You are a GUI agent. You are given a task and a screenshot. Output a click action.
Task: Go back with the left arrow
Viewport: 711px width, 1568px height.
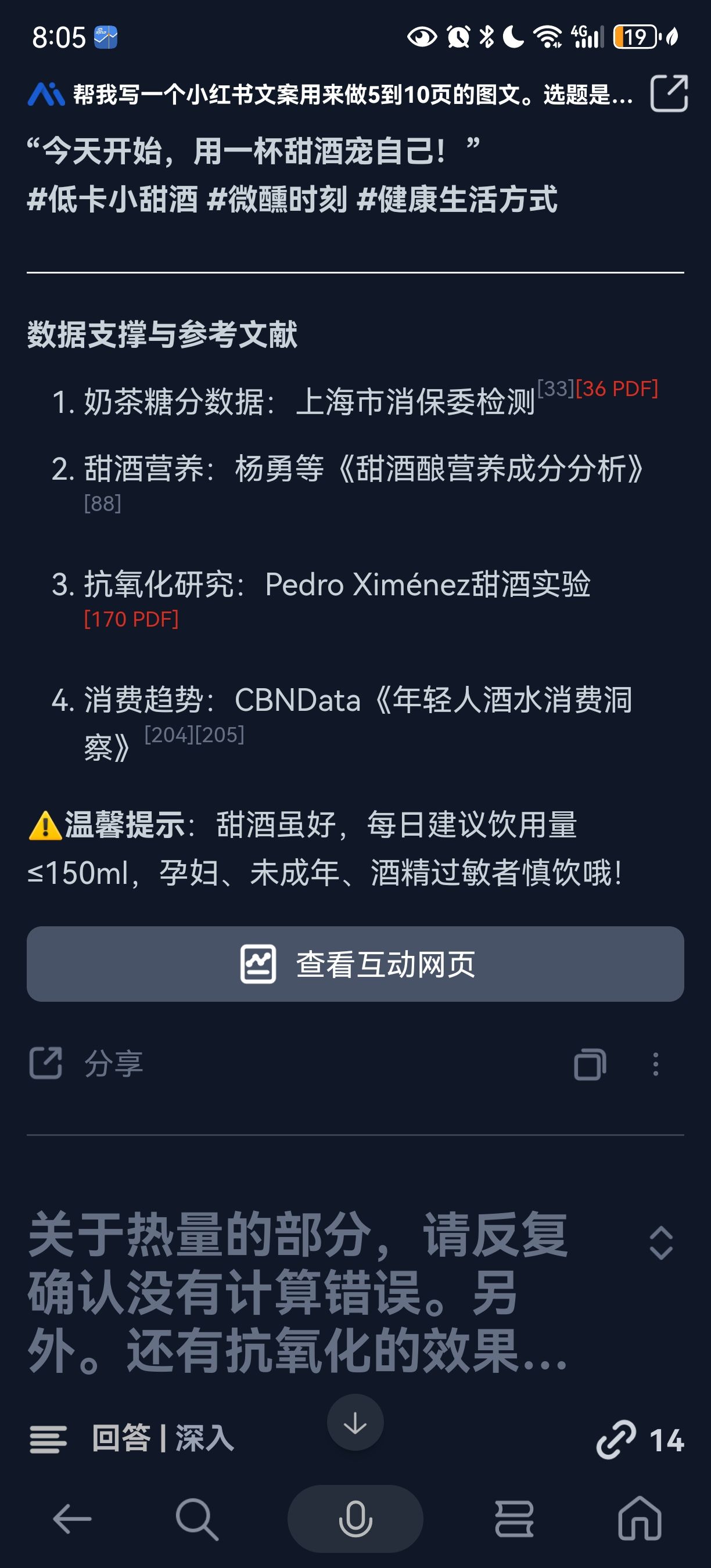coord(72,1519)
